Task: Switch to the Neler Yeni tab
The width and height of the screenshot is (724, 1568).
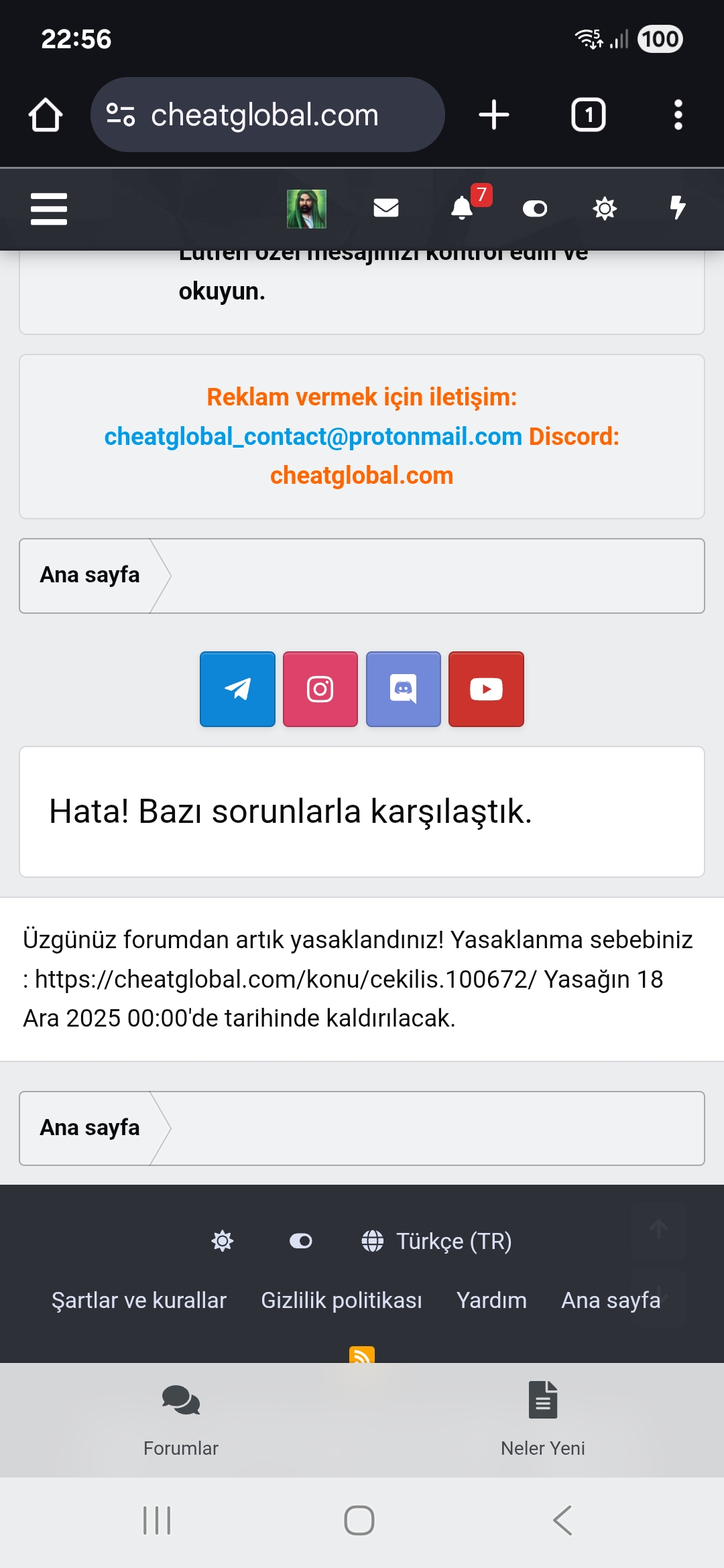Action: (x=543, y=1419)
